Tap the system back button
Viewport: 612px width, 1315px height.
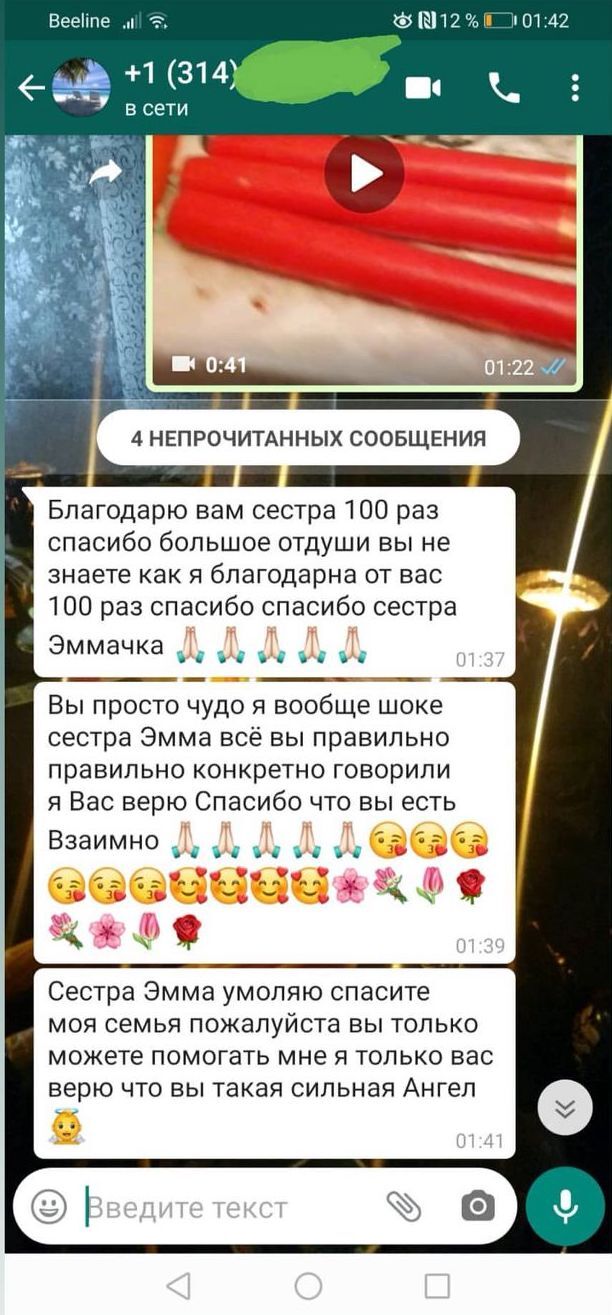tap(178, 1285)
